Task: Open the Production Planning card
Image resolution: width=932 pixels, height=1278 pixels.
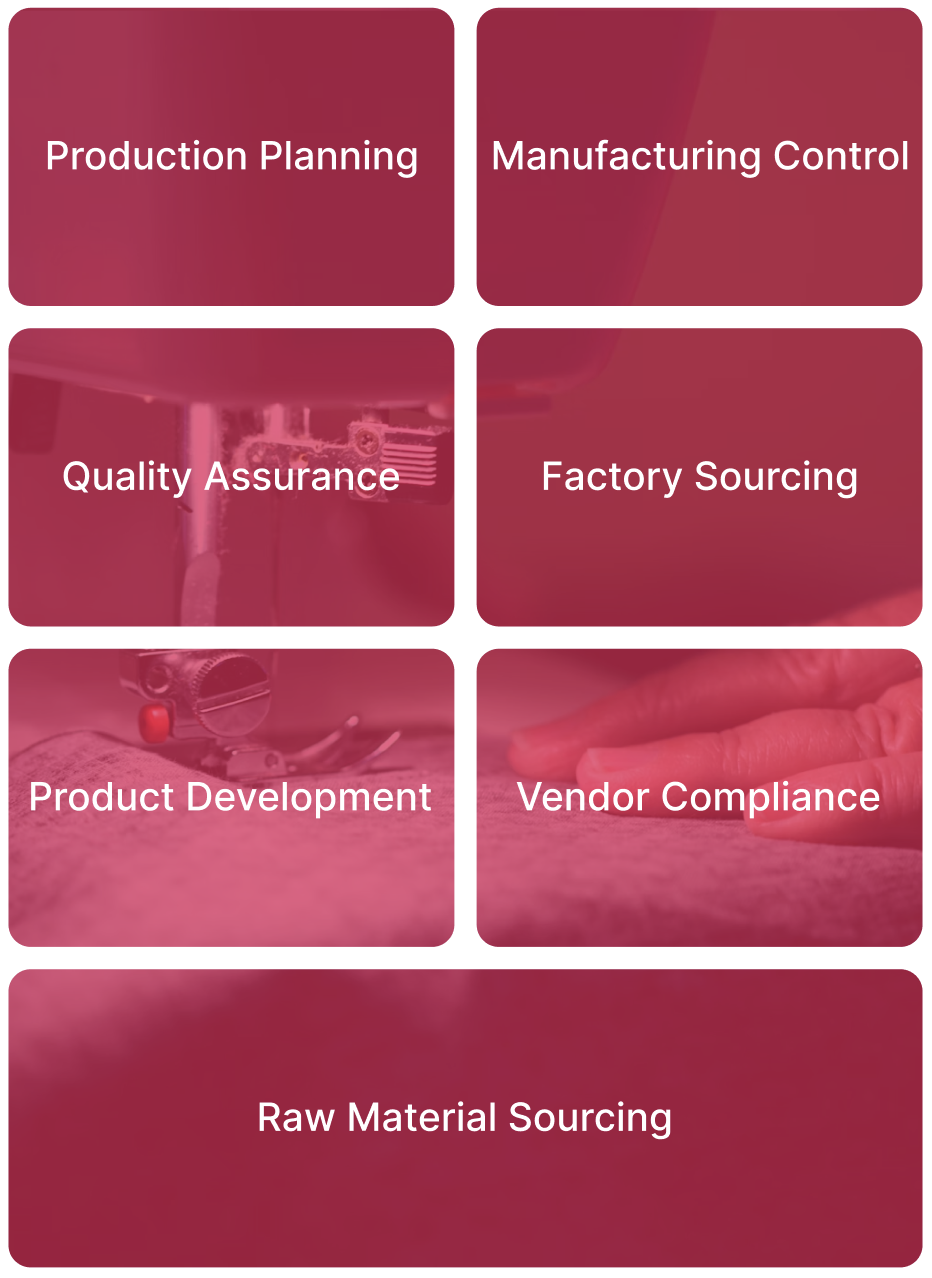Action: (x=231, y=157)
